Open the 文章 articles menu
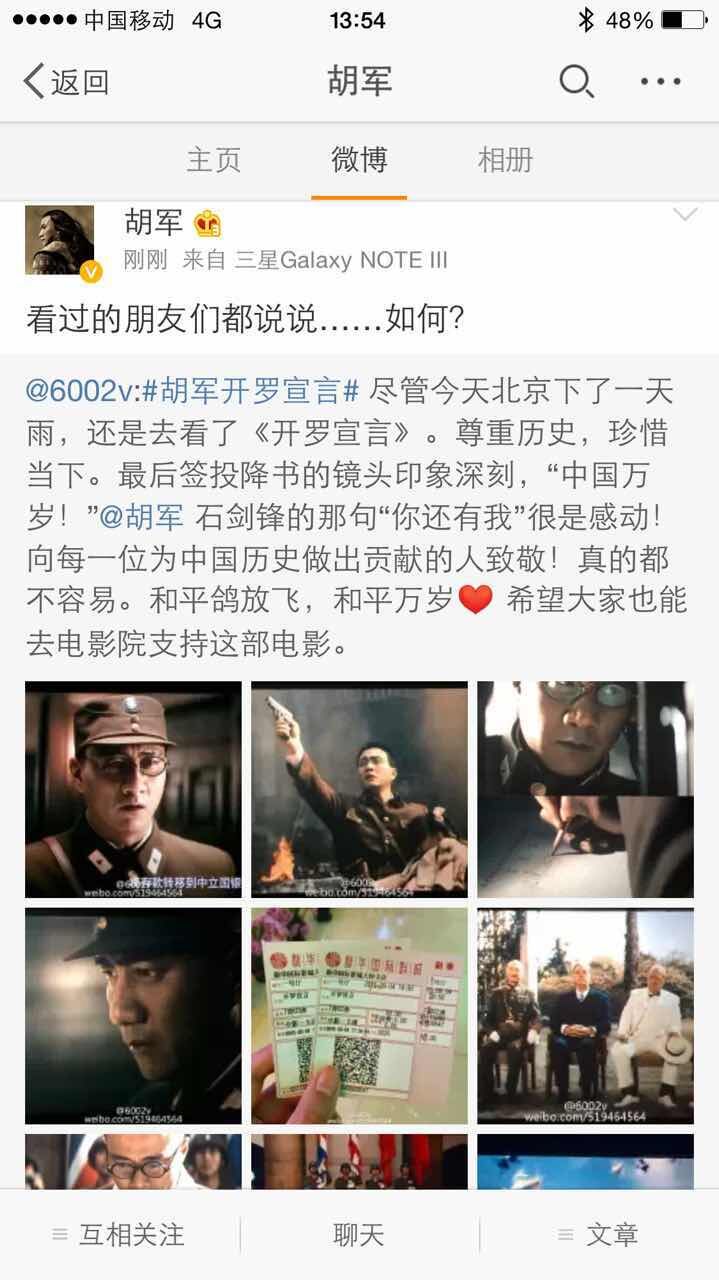719x1280 pixels. (600, 1235)
